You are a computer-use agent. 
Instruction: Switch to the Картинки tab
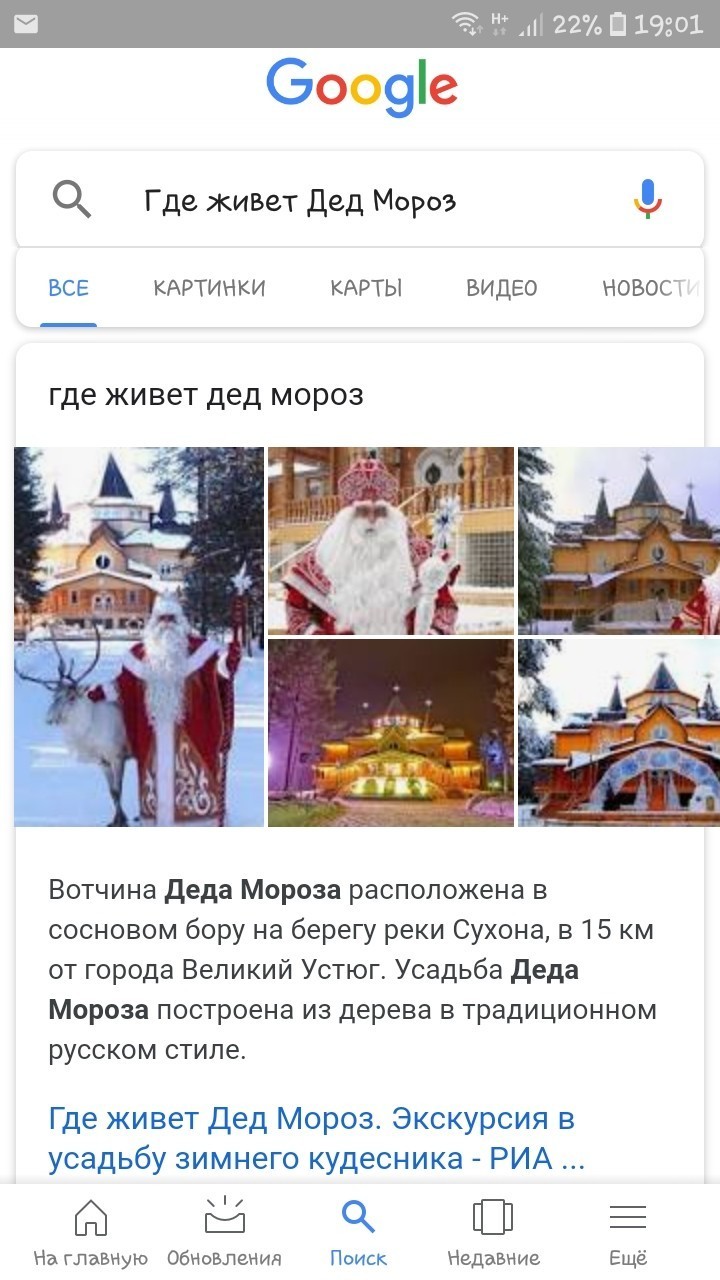(x=209, y=288)
